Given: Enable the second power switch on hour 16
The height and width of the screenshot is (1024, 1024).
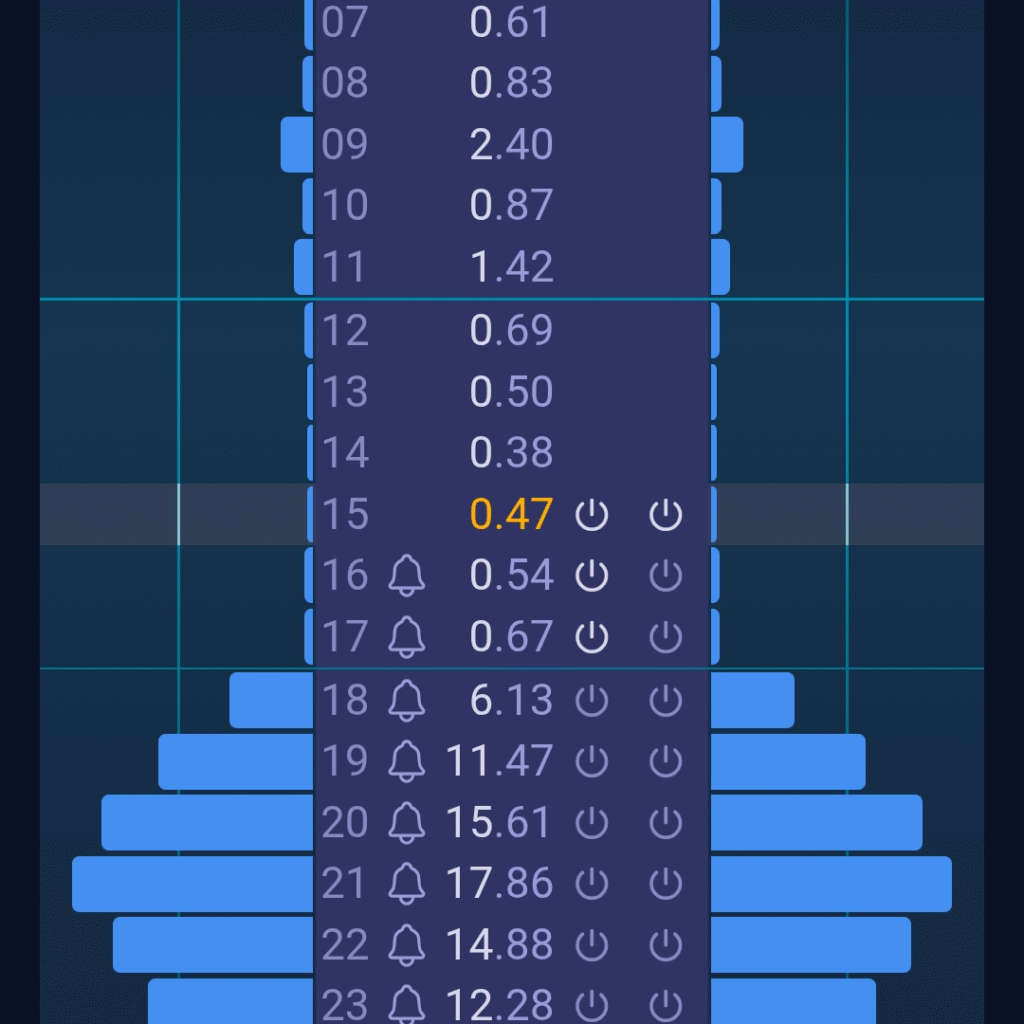Looking at the screenshot, I should pyautogui.click(x=666, y=576).
